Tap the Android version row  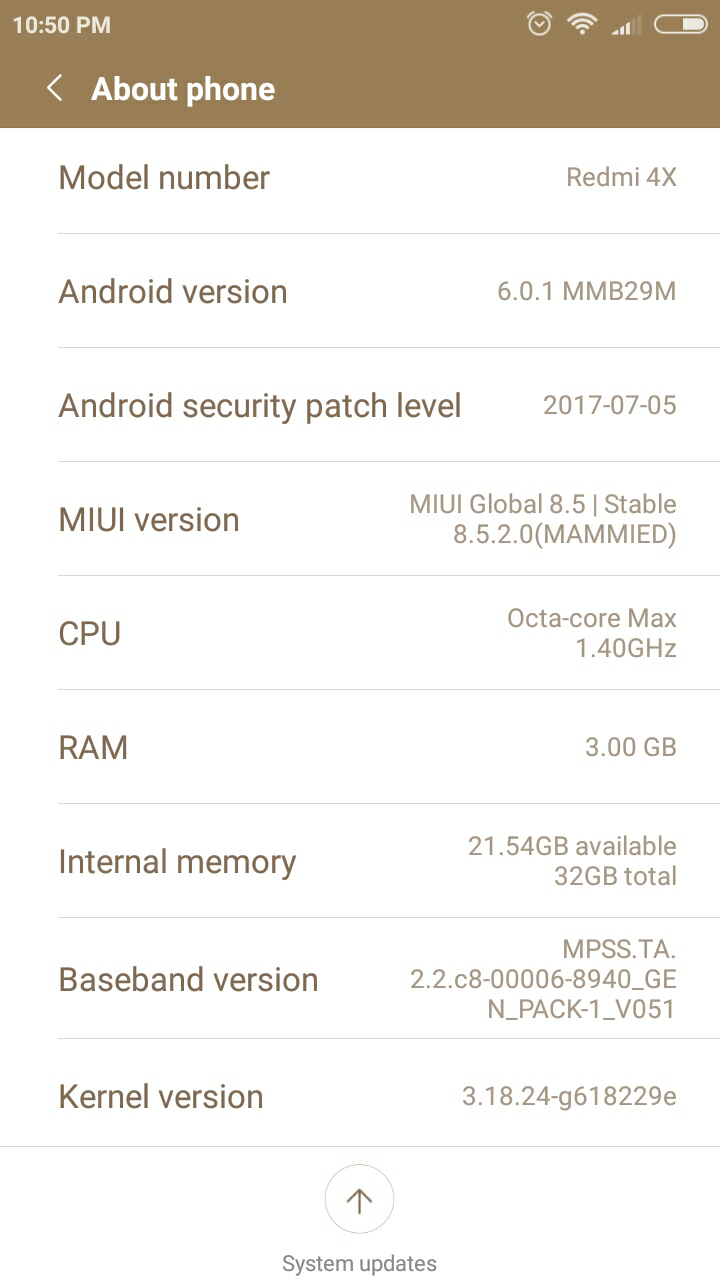360,291
